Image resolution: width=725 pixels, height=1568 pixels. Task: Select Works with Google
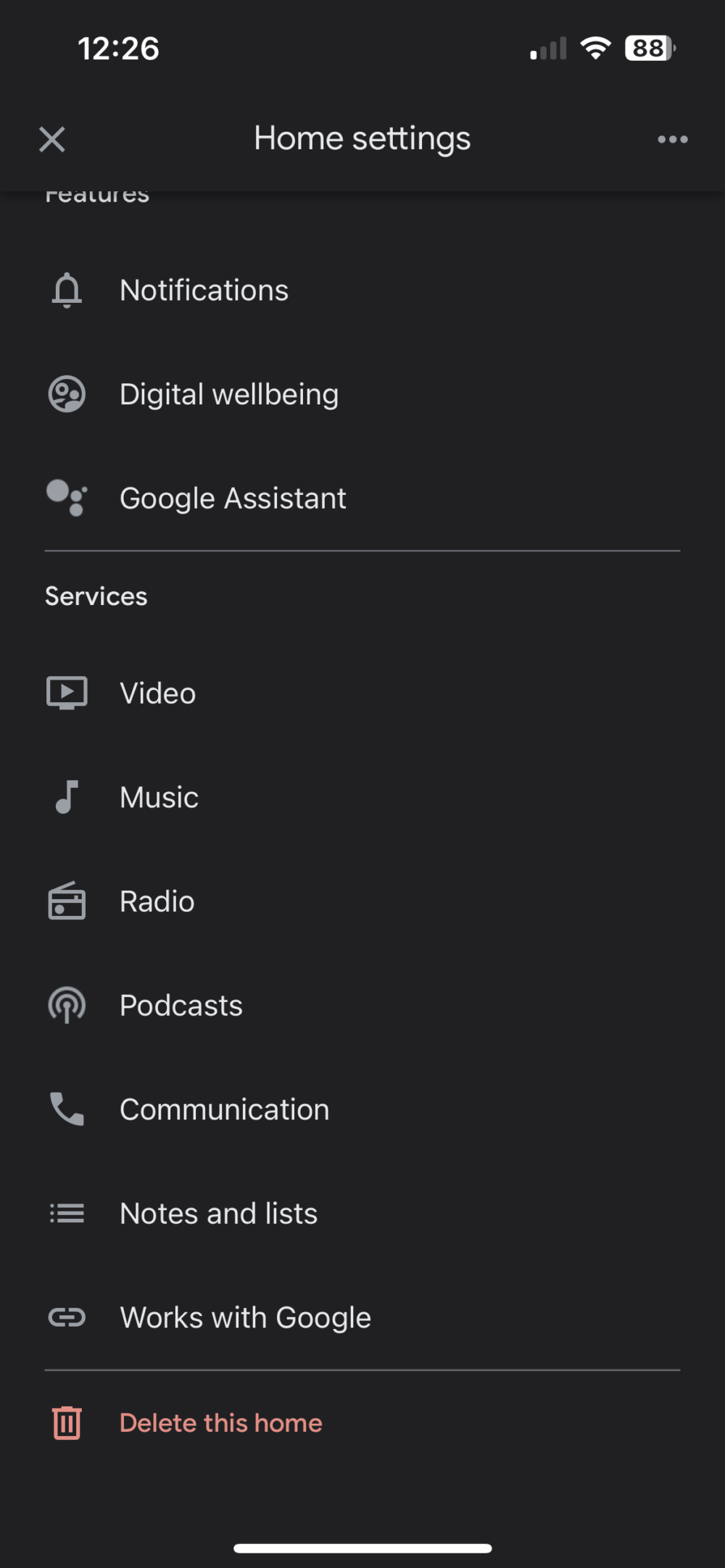[245, 1317]
